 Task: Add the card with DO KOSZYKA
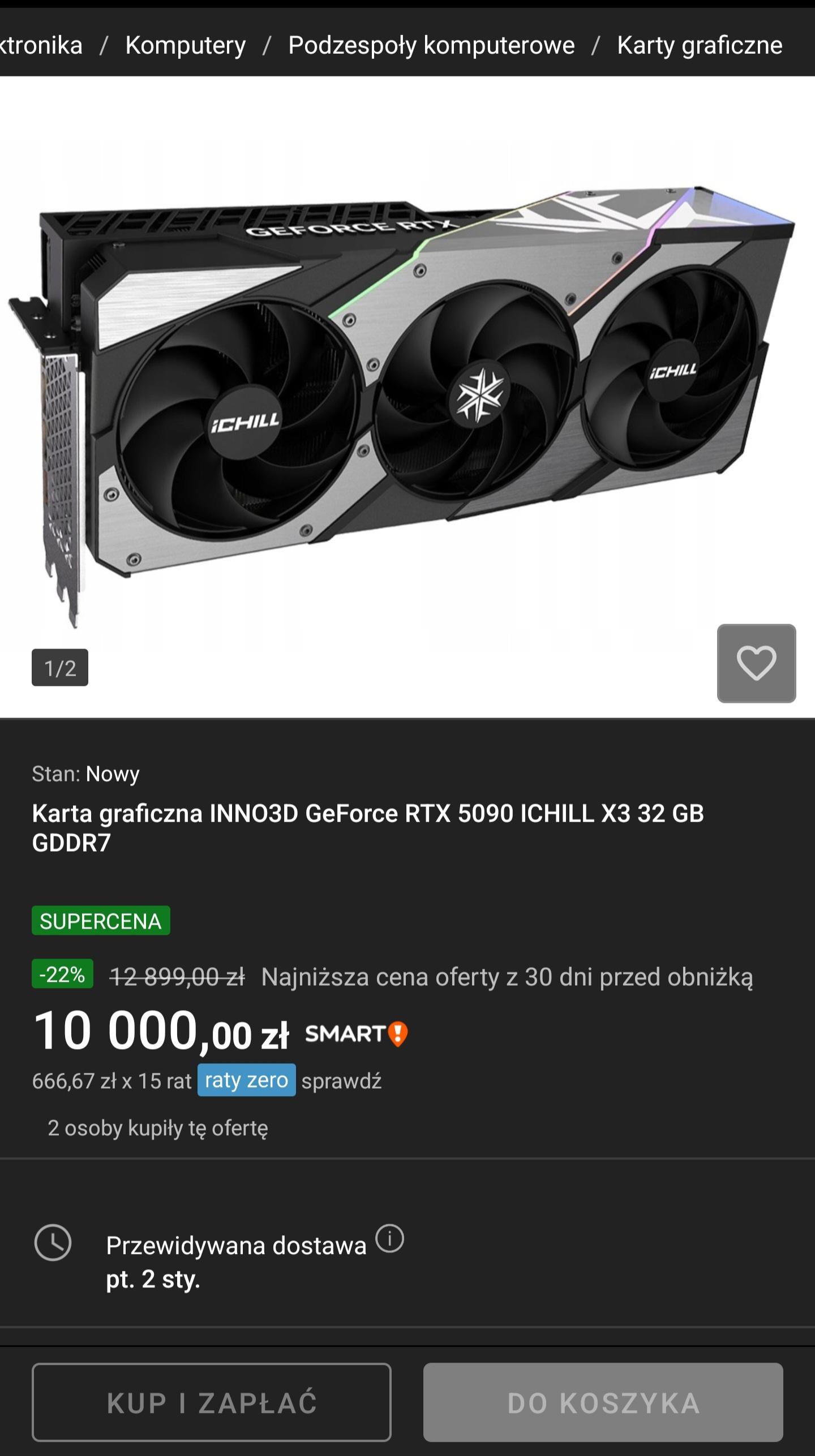click(603, 1402)
